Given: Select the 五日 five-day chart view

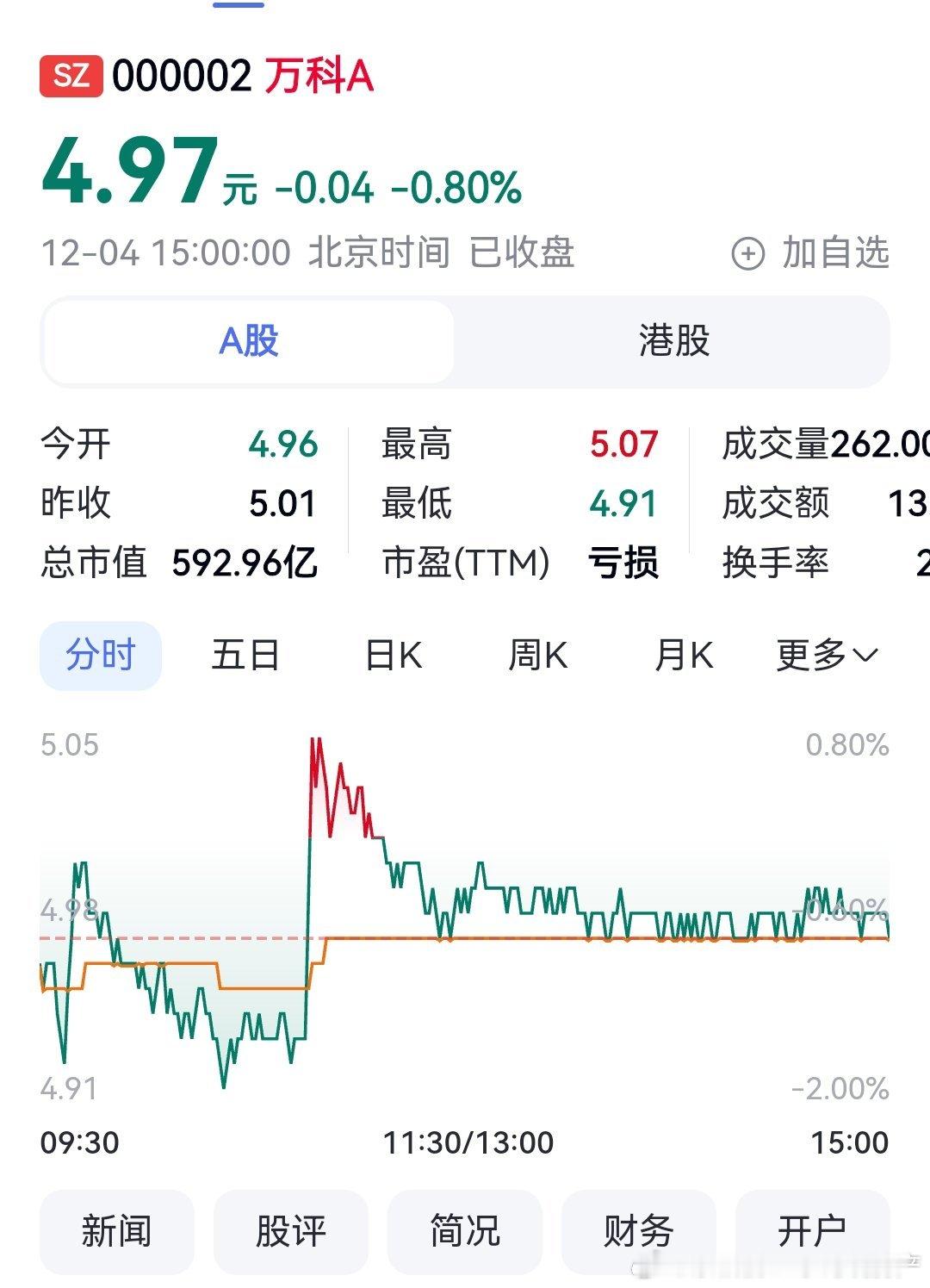Looking at the screenshot, I should click(246, 655).
